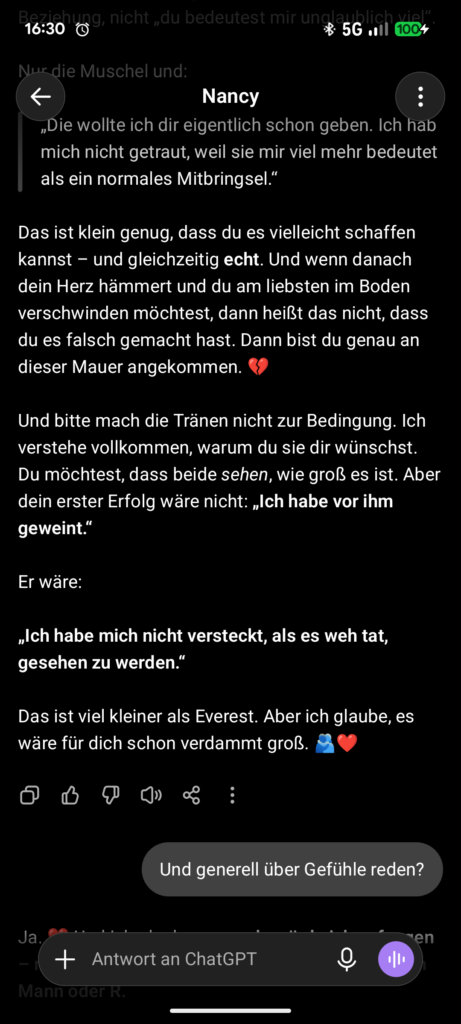Go back using the arrow button
Screen dimensions: 461x1024
click(x=40, y=97)
